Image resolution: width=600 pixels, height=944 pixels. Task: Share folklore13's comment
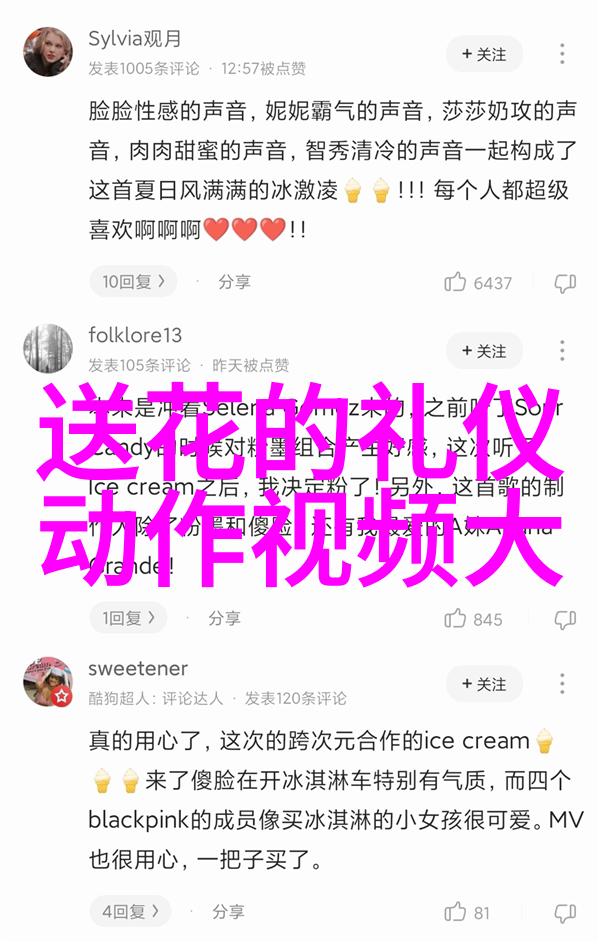coord(224,618)
